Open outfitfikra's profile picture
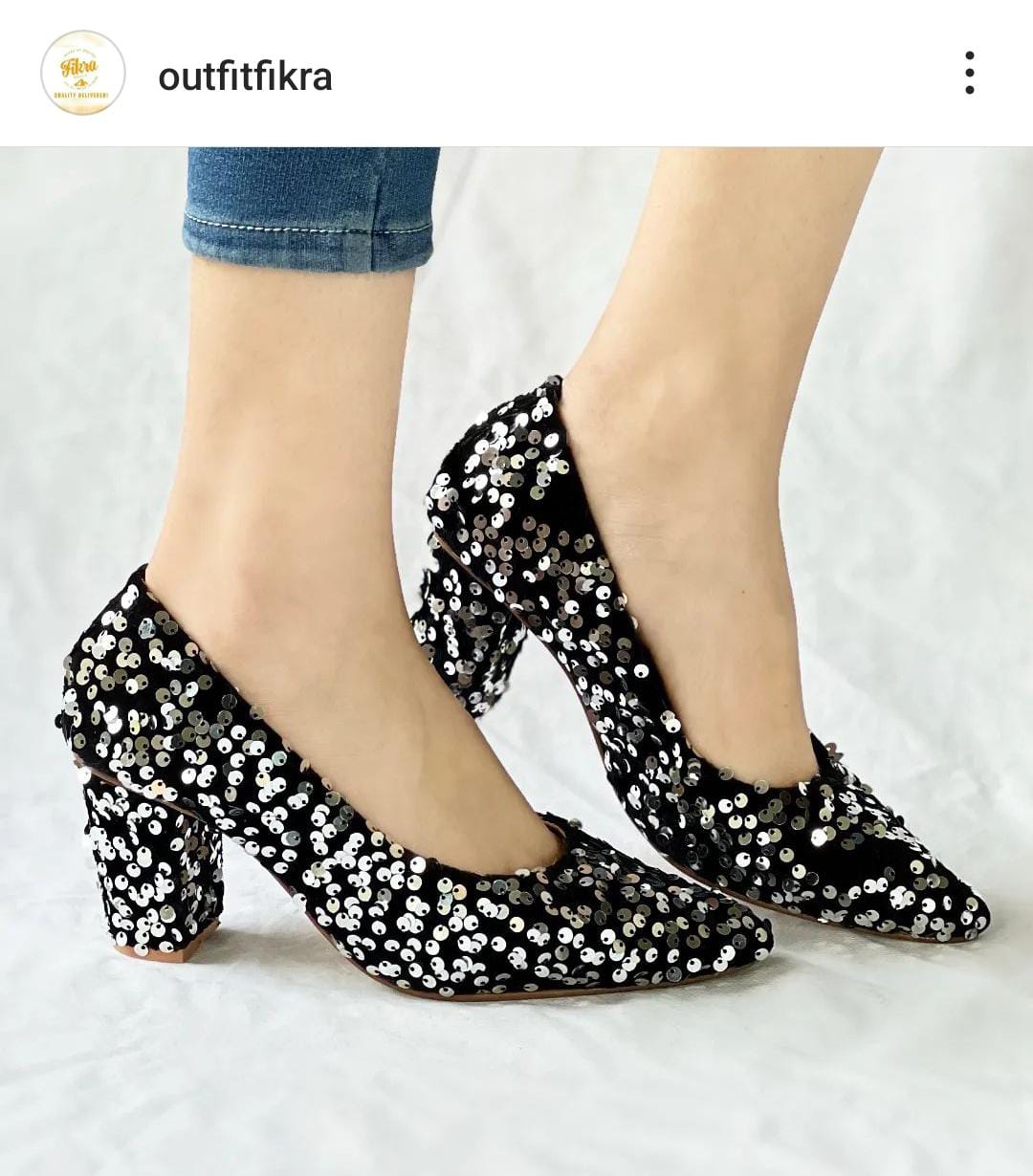The image size is (1033, 1176). click(83, 74)
